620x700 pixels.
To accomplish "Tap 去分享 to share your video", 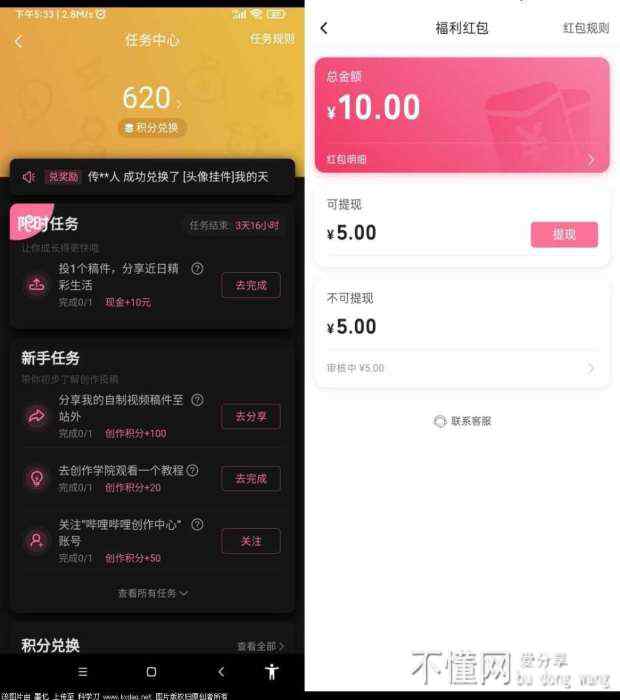I will tap(250, 416).
